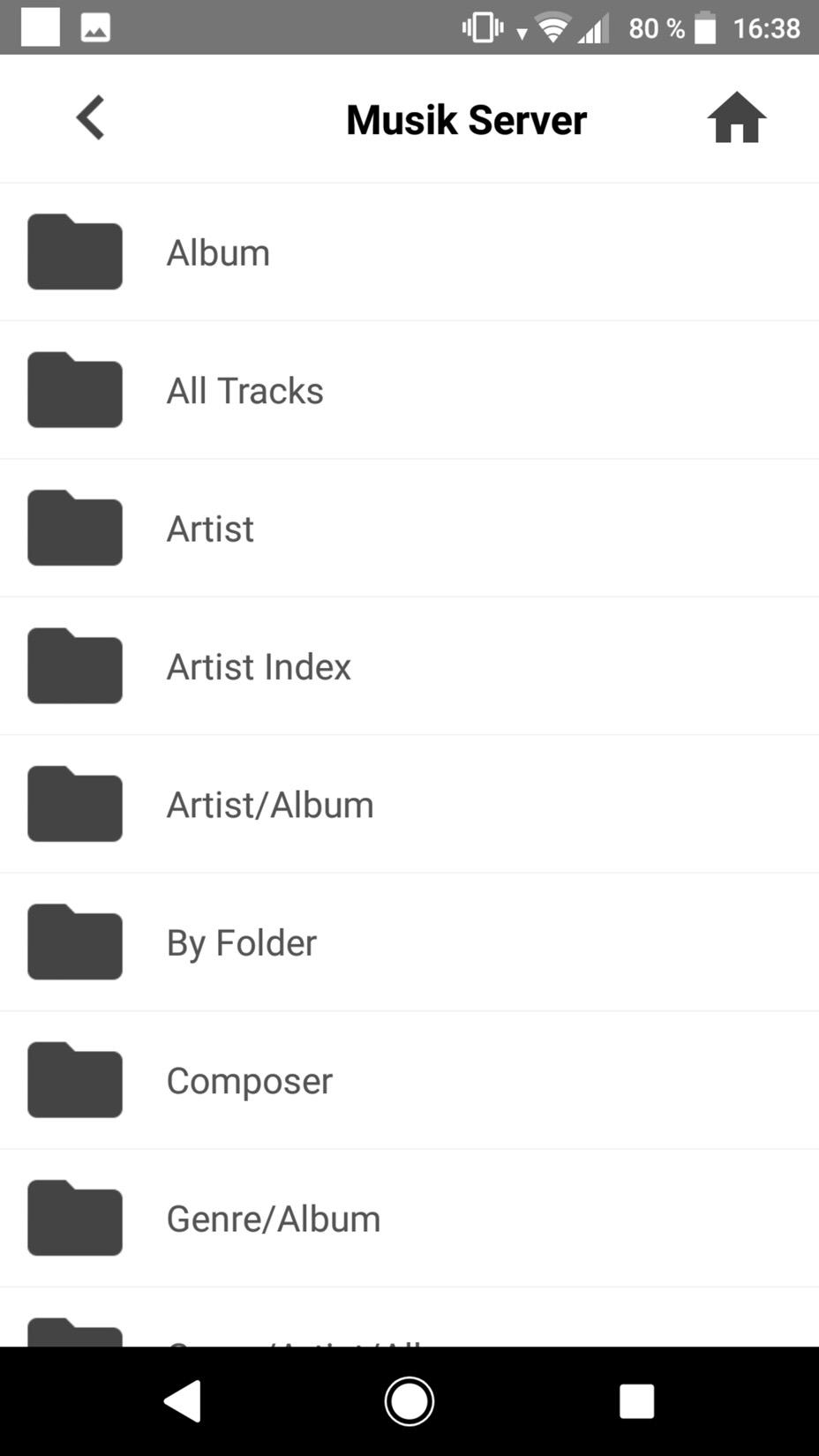
Task: Tap the system back button
Action: (183, 1400)
